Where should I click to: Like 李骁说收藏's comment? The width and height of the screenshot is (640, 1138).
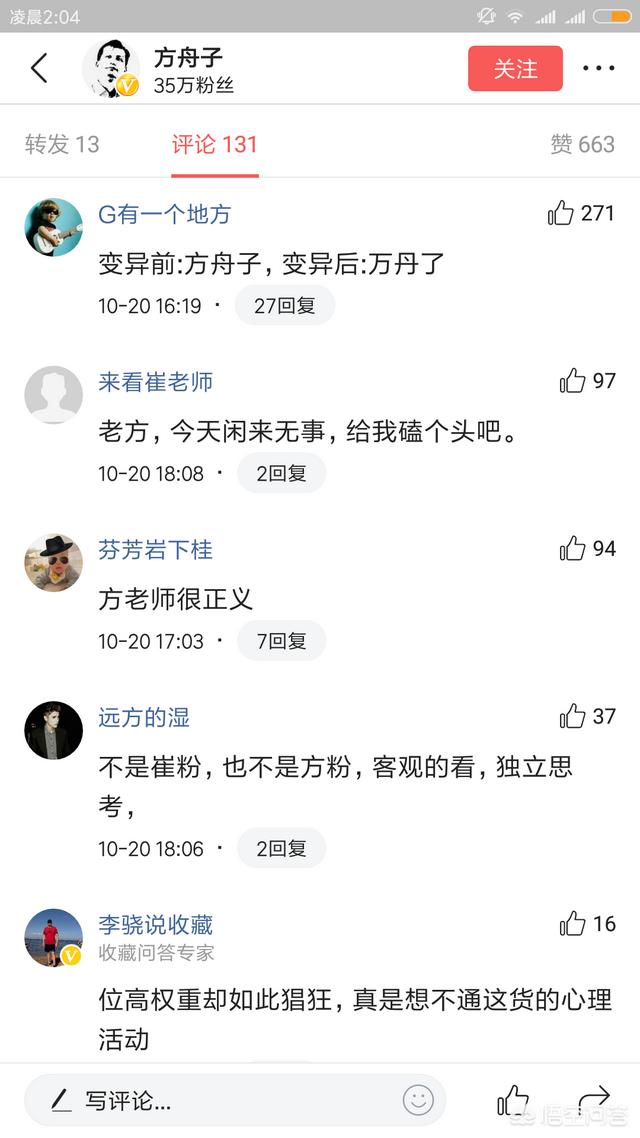click(573, 924)
